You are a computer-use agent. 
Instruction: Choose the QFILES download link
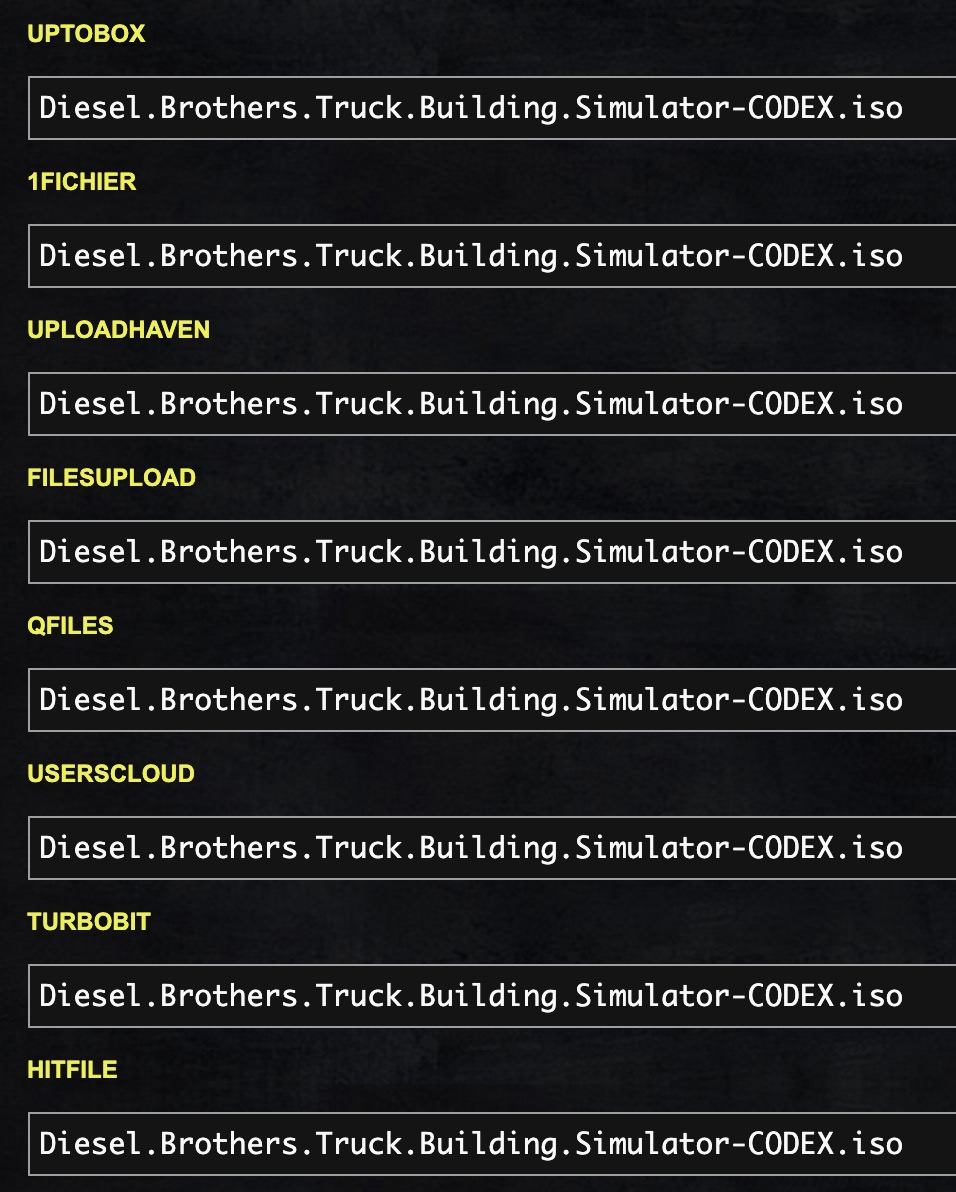click(x=471, y=699)
